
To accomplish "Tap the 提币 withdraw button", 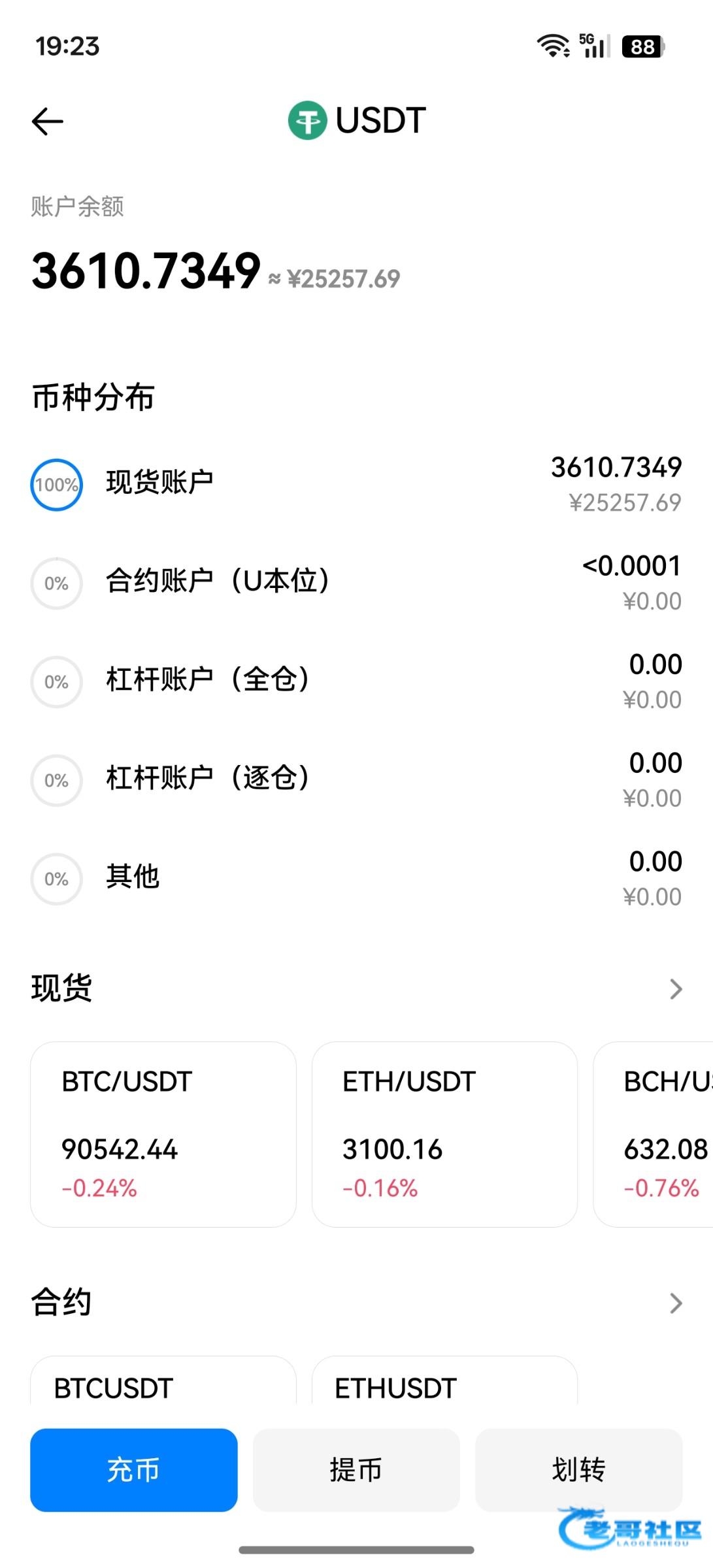I will coord(356,1469).
